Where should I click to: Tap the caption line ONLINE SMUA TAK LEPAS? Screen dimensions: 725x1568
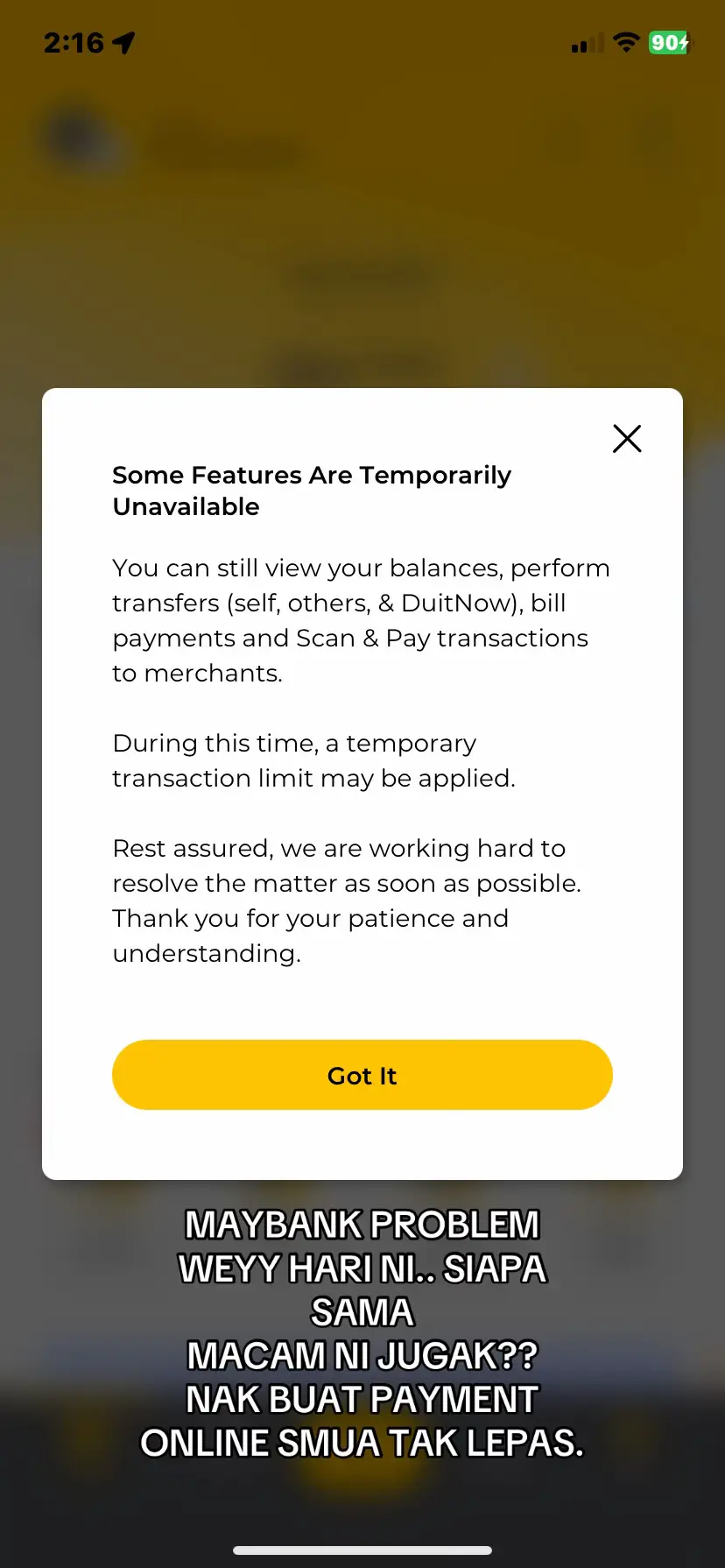click(x=362, y=1443)
